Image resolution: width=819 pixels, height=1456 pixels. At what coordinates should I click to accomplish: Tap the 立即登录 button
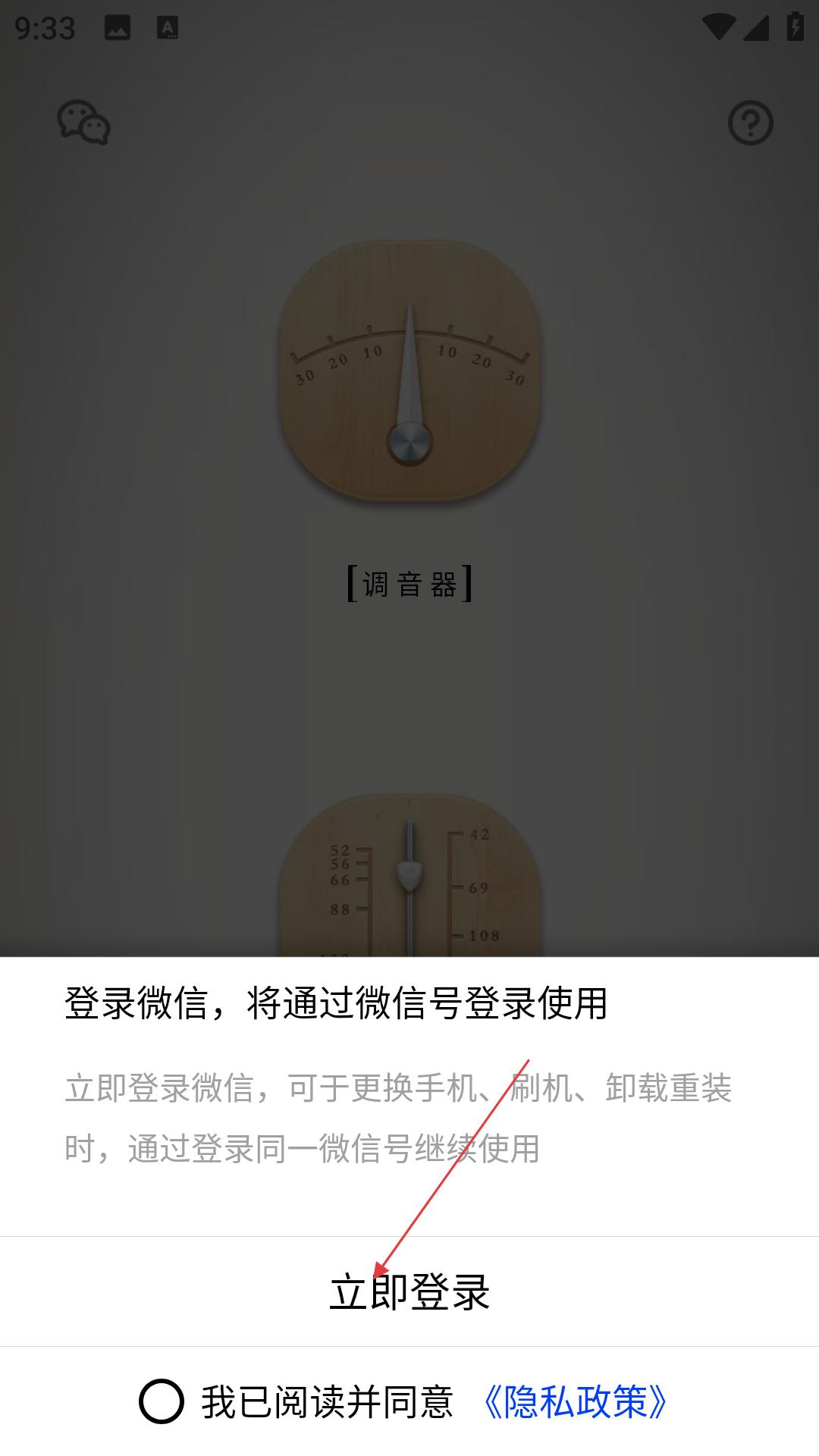pos(409,1291)
